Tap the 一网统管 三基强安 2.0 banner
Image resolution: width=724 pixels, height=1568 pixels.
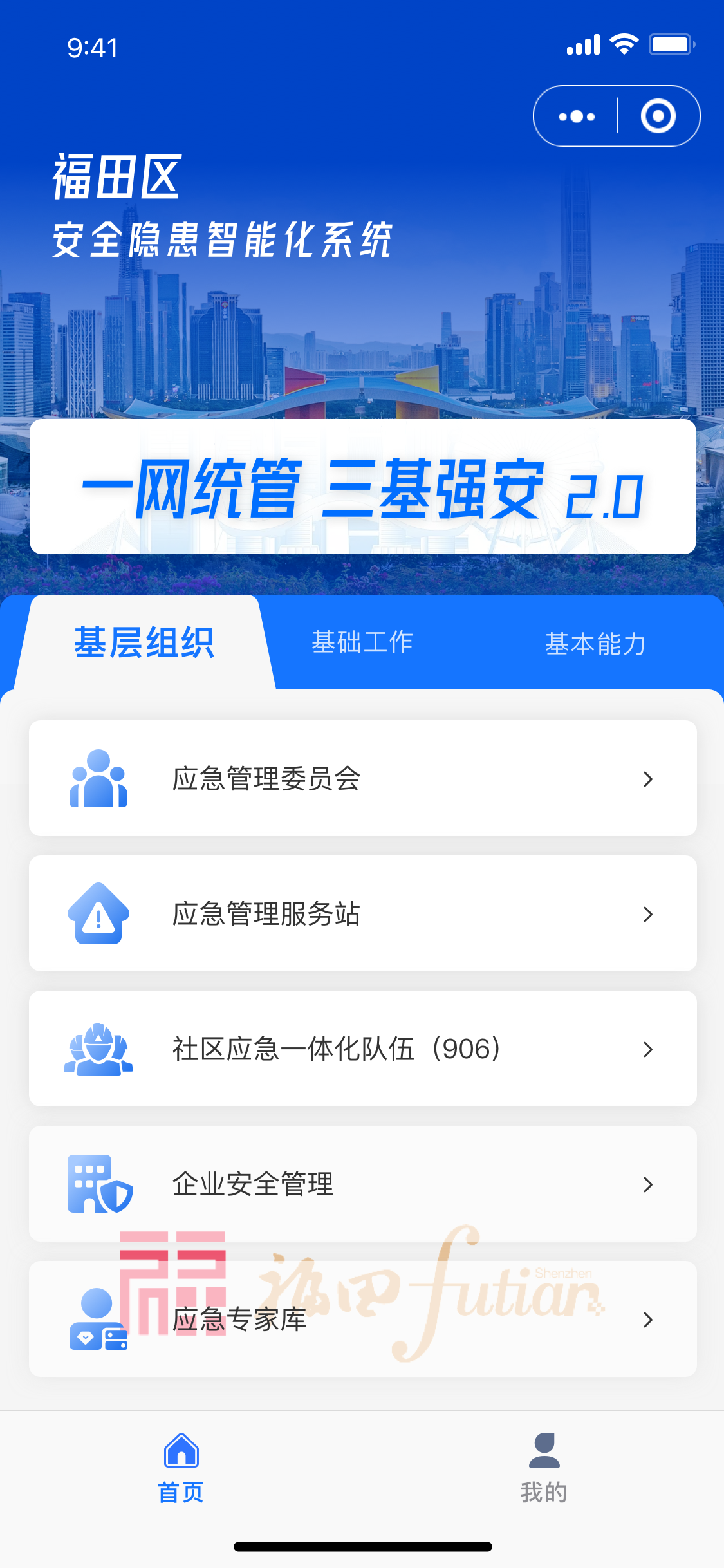362,487
